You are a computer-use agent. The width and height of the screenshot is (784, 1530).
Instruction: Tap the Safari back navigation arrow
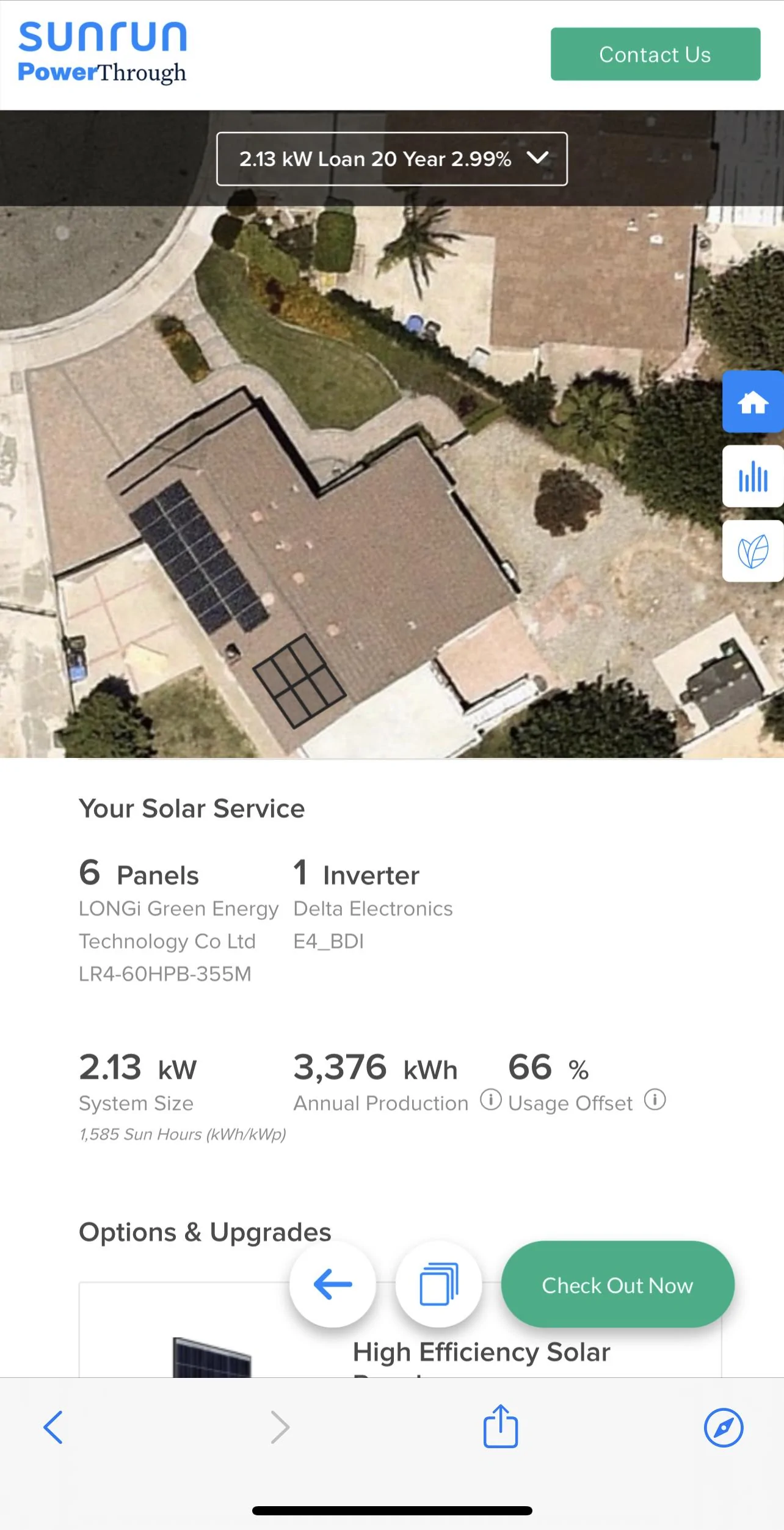point(54,1427)
